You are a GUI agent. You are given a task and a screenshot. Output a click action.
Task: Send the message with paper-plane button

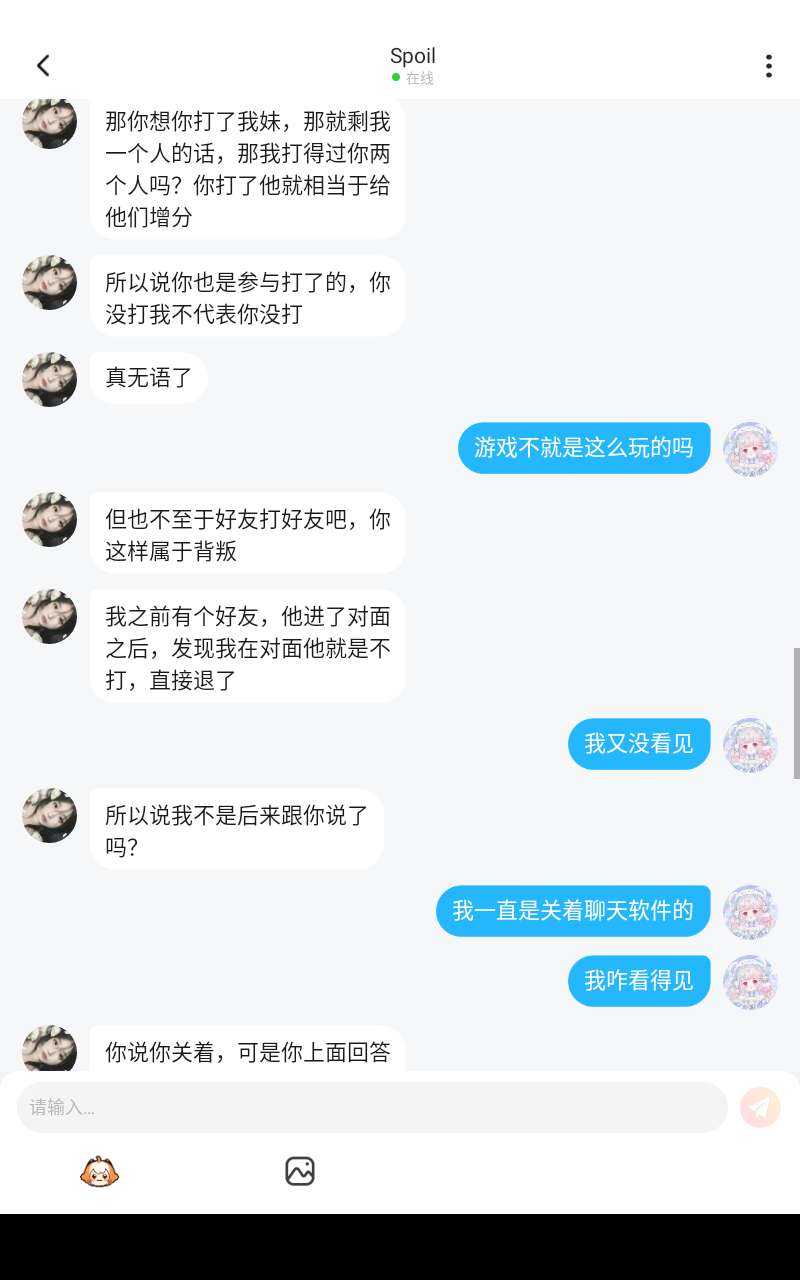tap(760, 1107)
